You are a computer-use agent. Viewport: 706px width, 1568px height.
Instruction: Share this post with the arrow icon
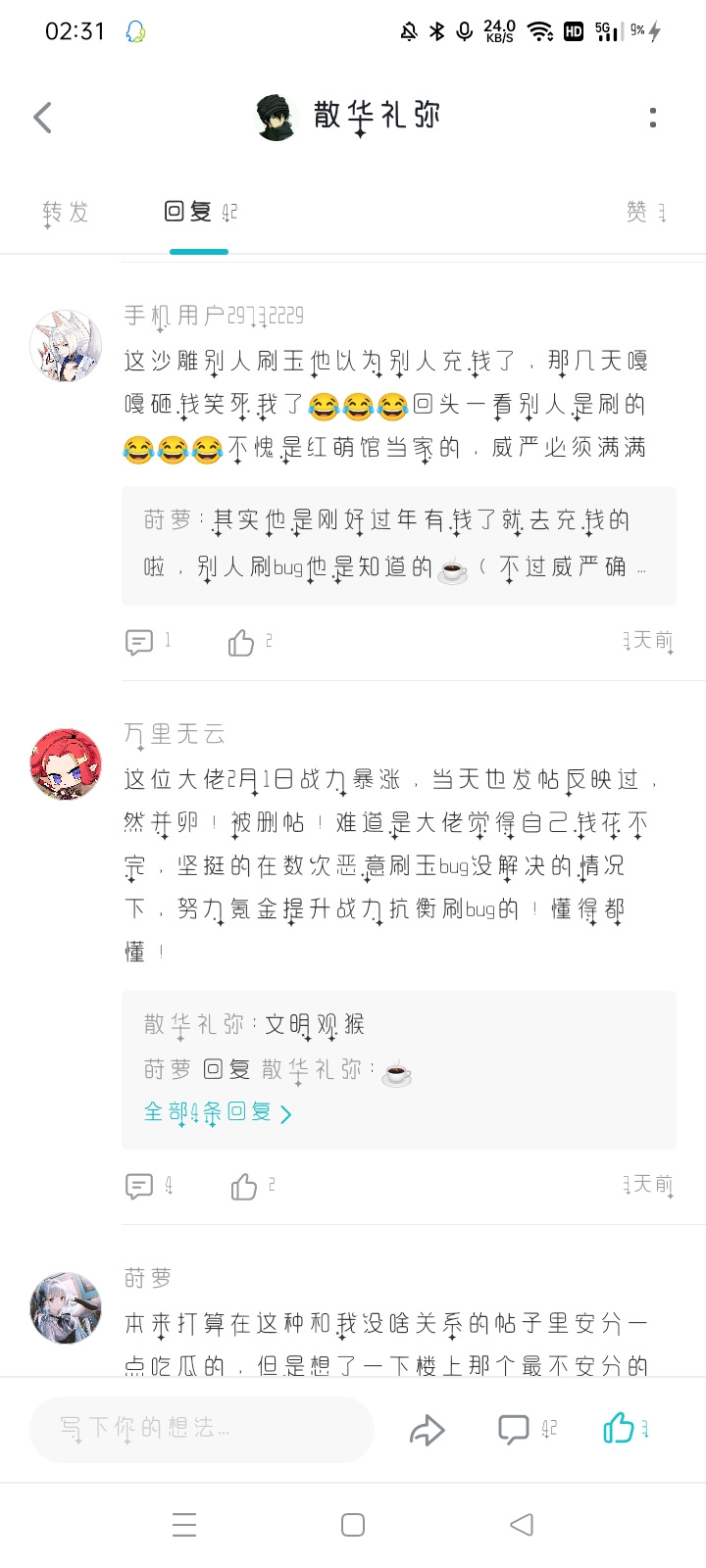pos(427,1430)
